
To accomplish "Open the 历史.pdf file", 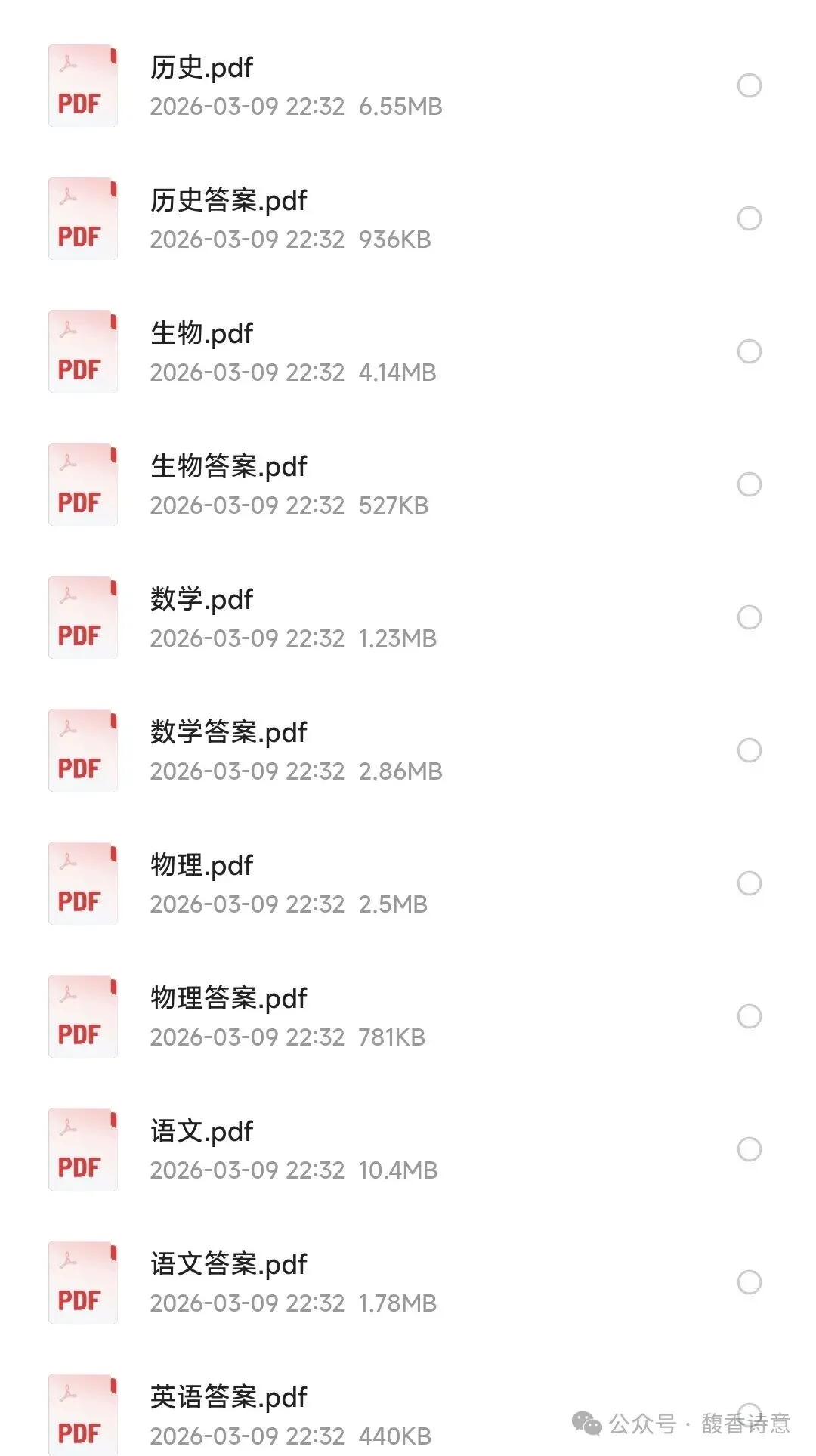I will point(408,85).
